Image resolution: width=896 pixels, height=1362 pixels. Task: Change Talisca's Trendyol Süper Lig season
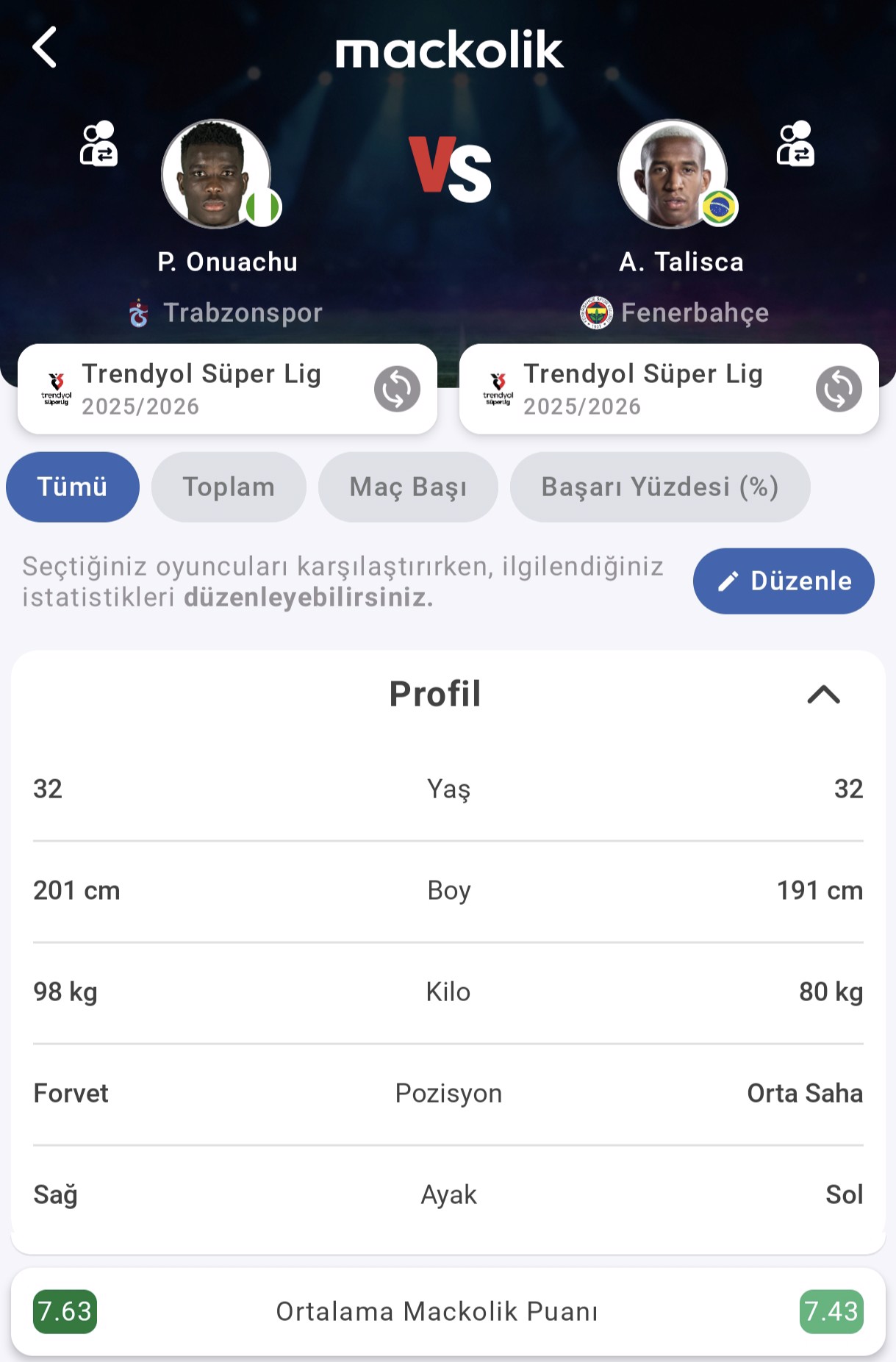tap(838, 389)
